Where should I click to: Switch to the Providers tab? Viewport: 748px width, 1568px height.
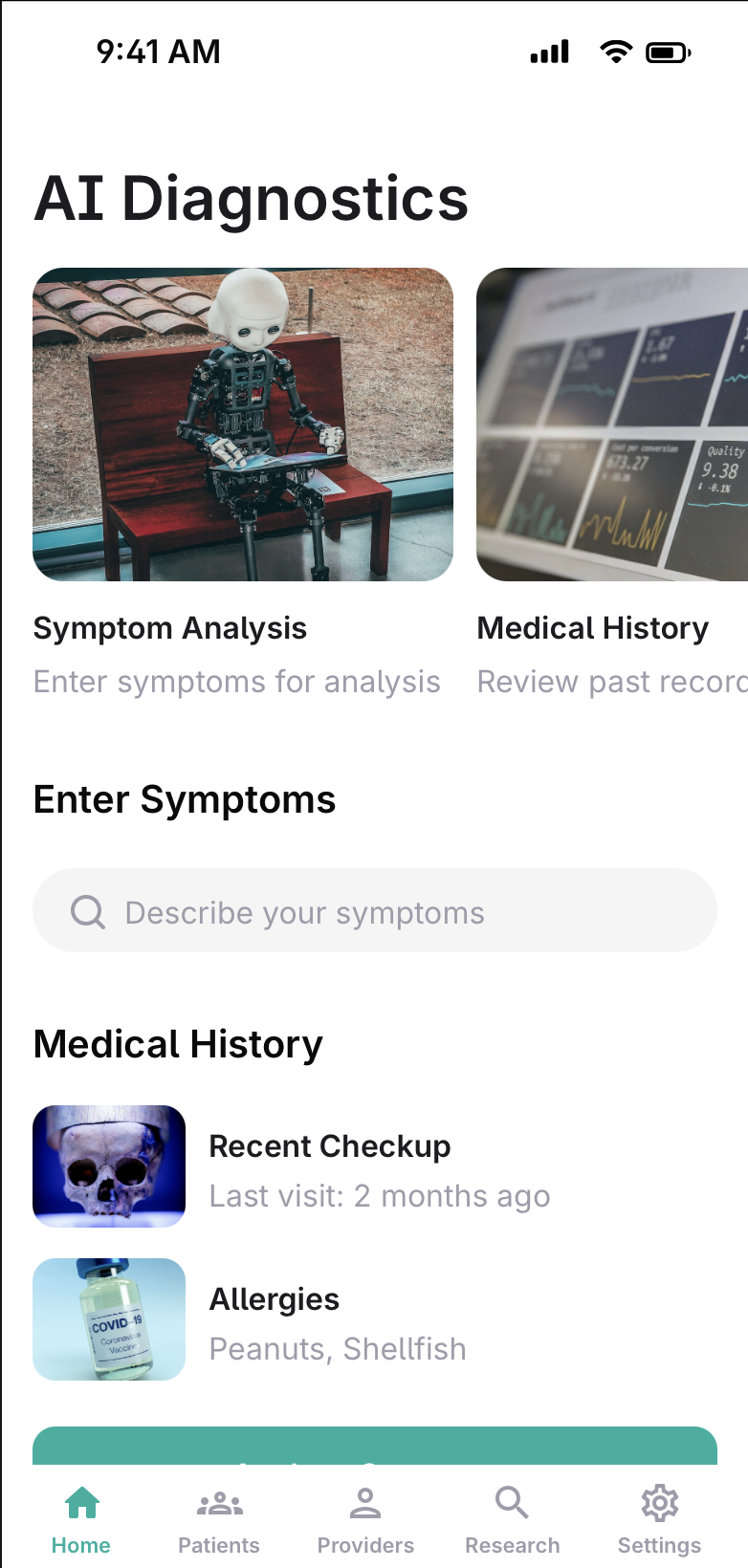[365, 1520]
